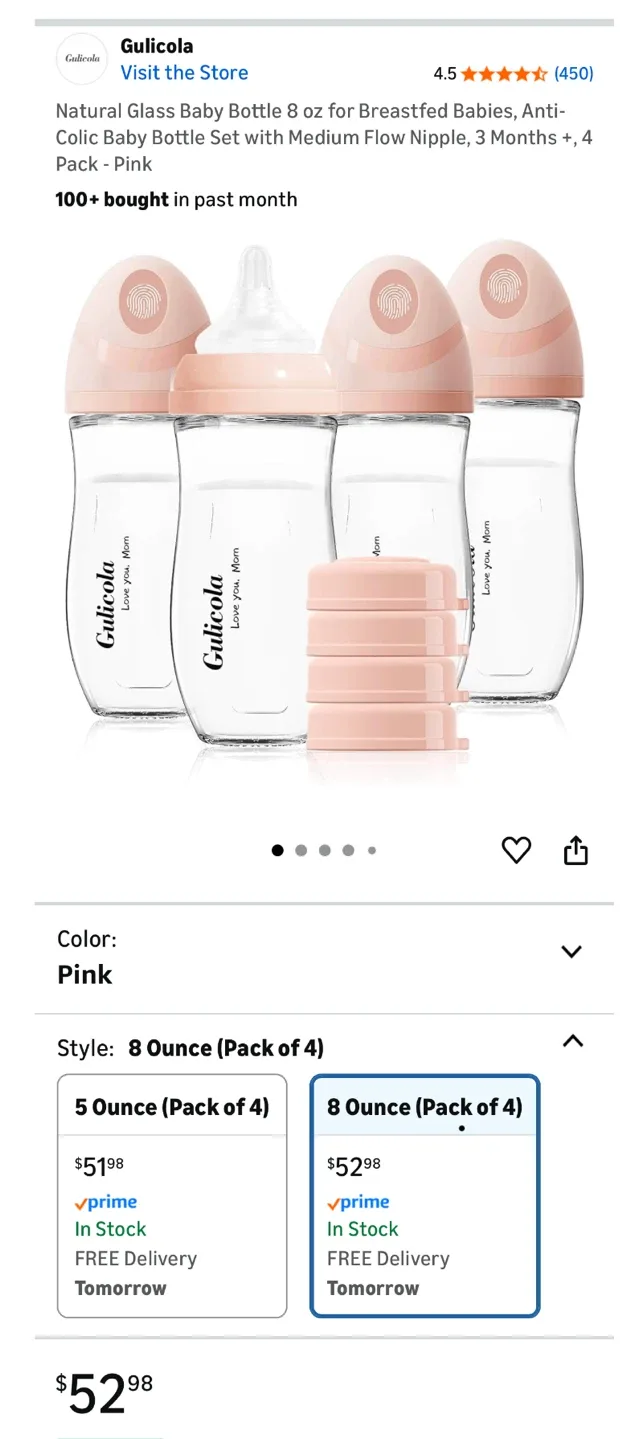Open the 450 customer ratings
Image resolution: width=635 pixels, height=1440 pixels.
click(x=574, y=73)
